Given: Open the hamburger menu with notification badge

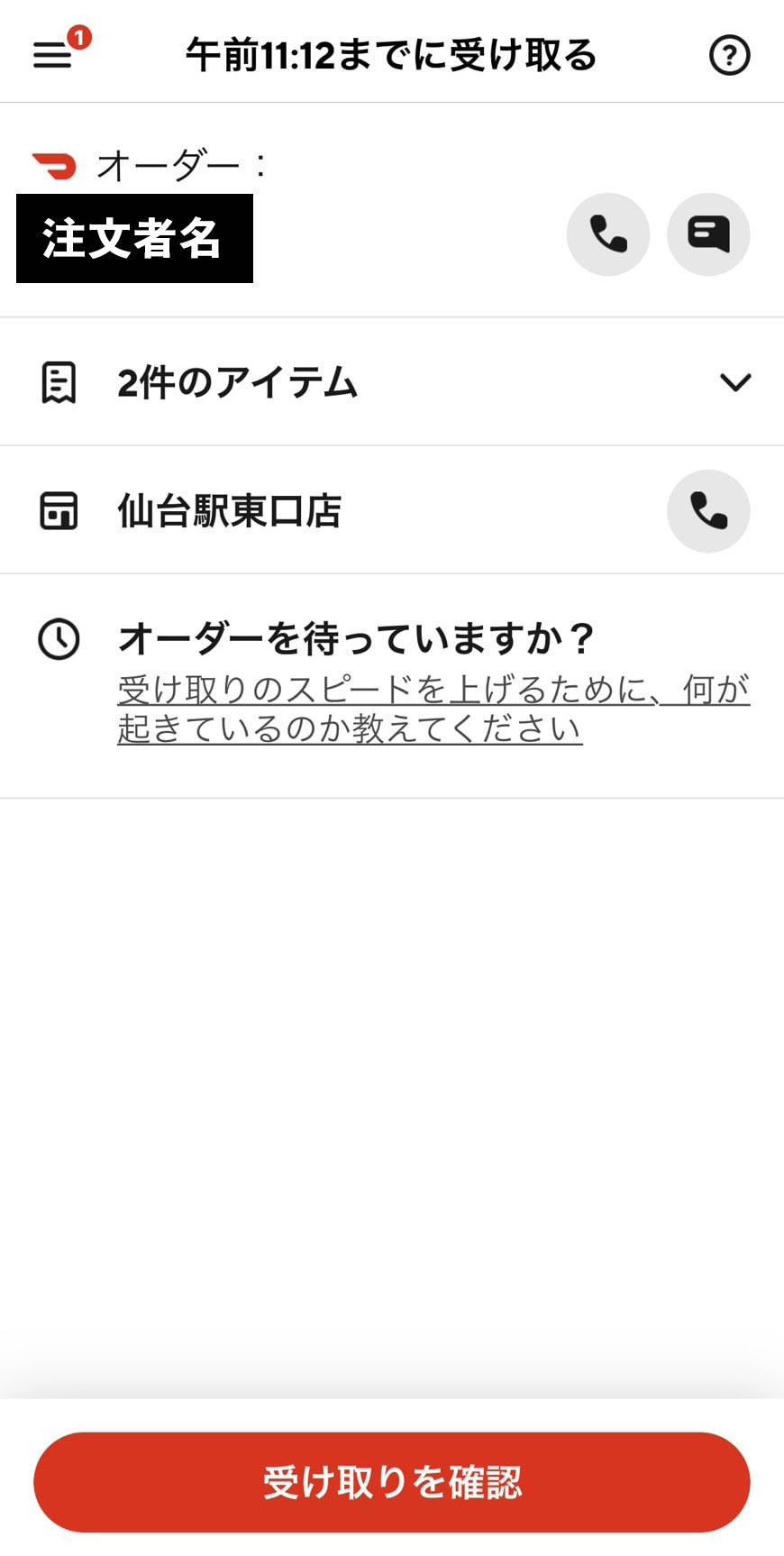Looking at the screenshot, I should [x=54, y=55].
